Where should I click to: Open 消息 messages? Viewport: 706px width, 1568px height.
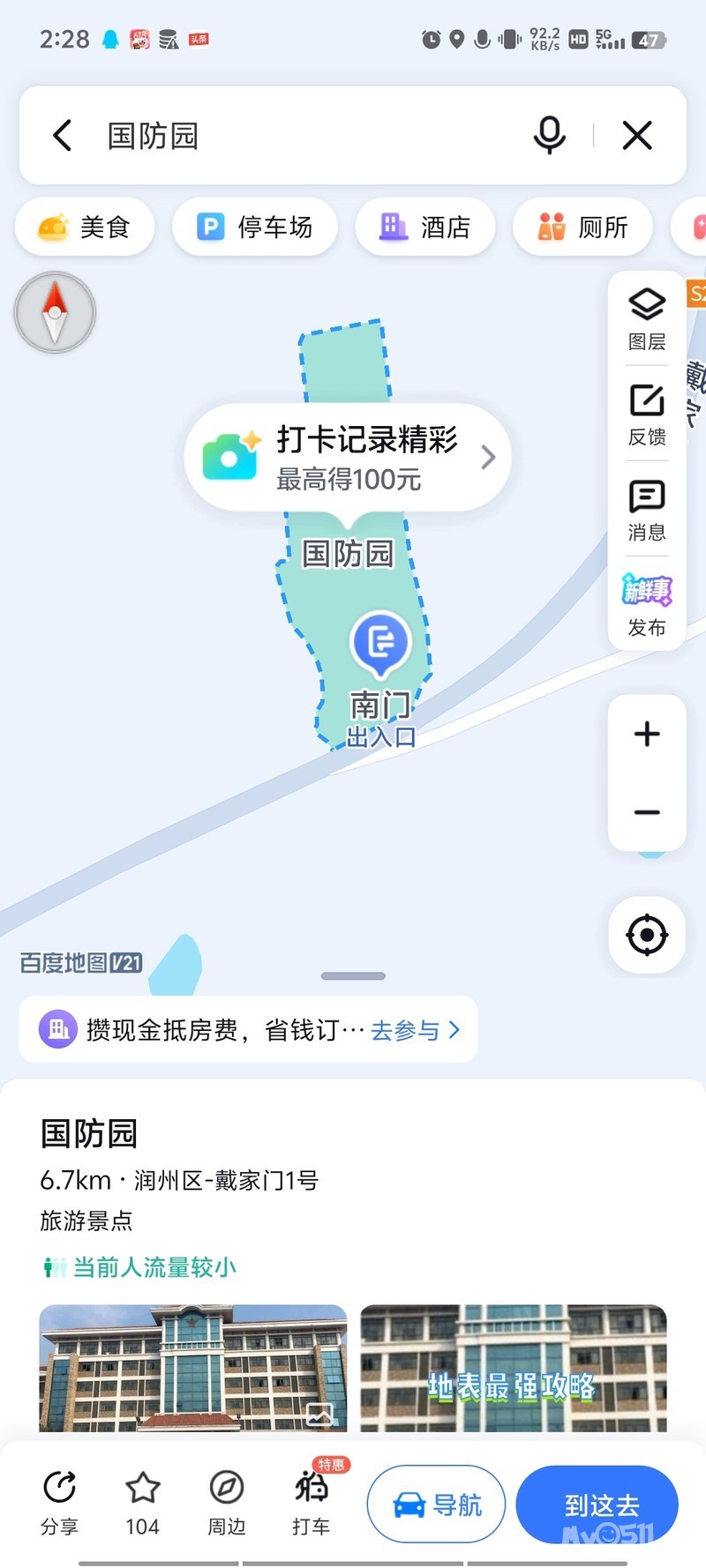click(647, 510)
